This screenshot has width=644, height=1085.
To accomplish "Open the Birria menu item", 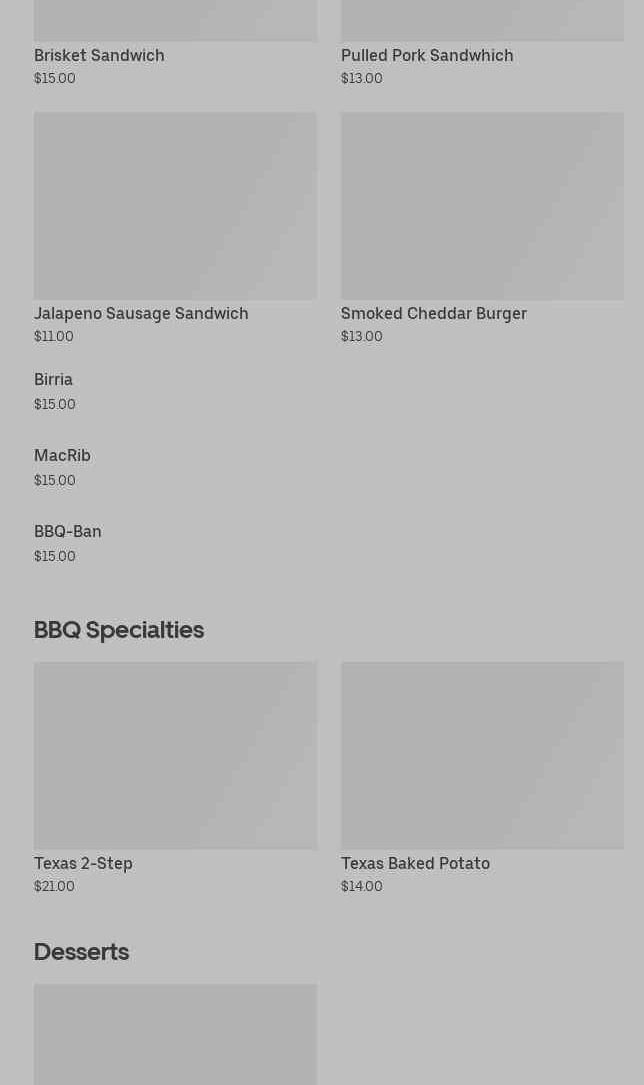I will point(175,392).
